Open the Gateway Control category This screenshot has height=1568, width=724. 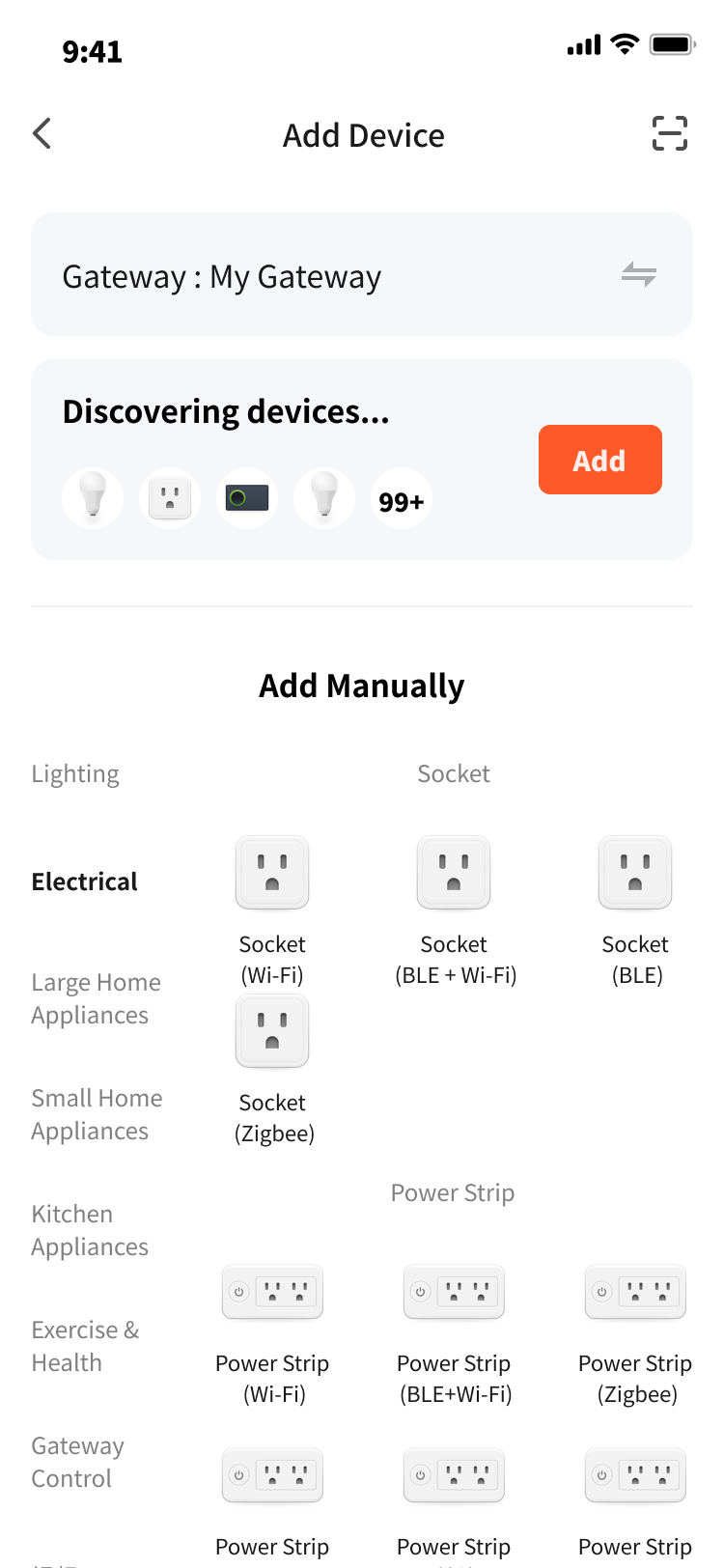77,1462
